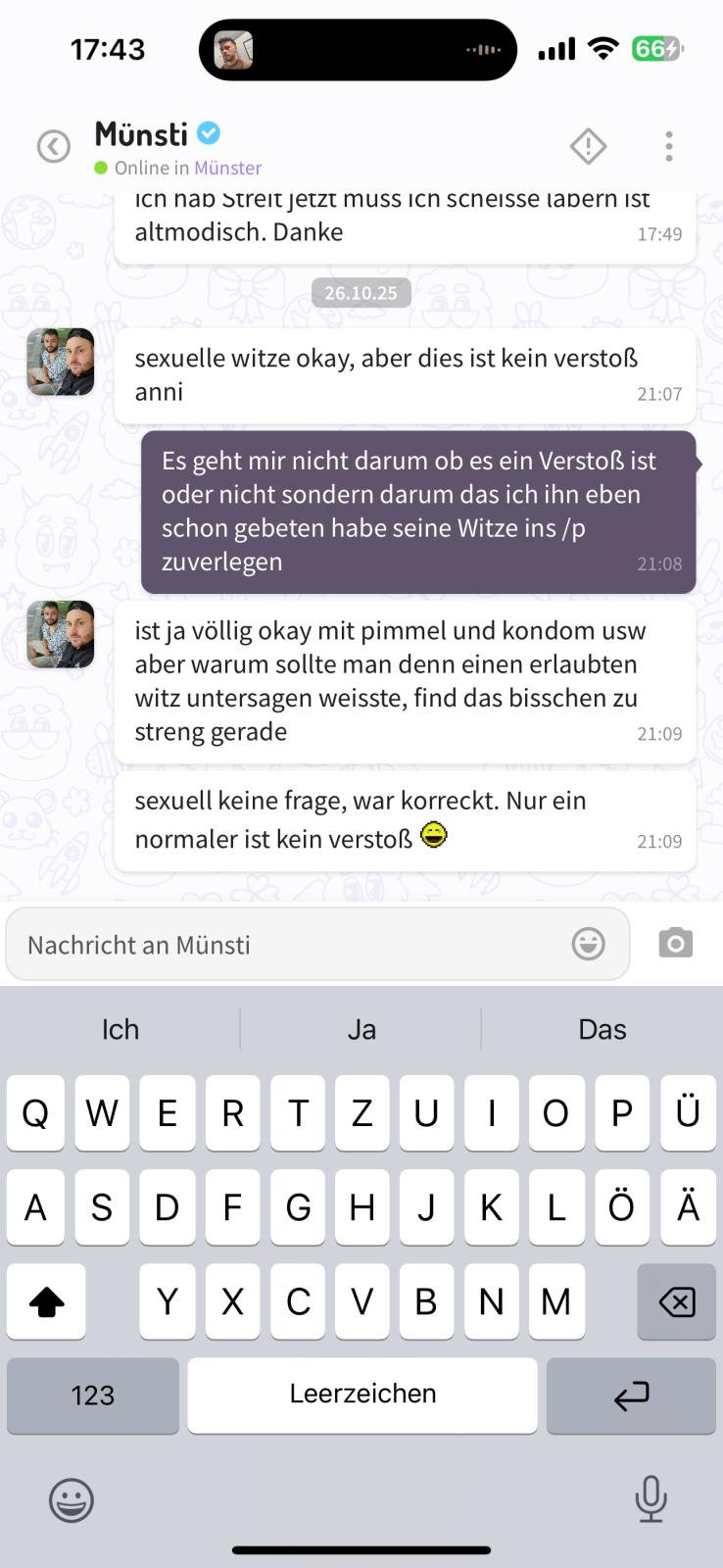This screenshot has width=723, height=1568.
Task: Go back from the Münsti chat
Action: coord(54,147)
